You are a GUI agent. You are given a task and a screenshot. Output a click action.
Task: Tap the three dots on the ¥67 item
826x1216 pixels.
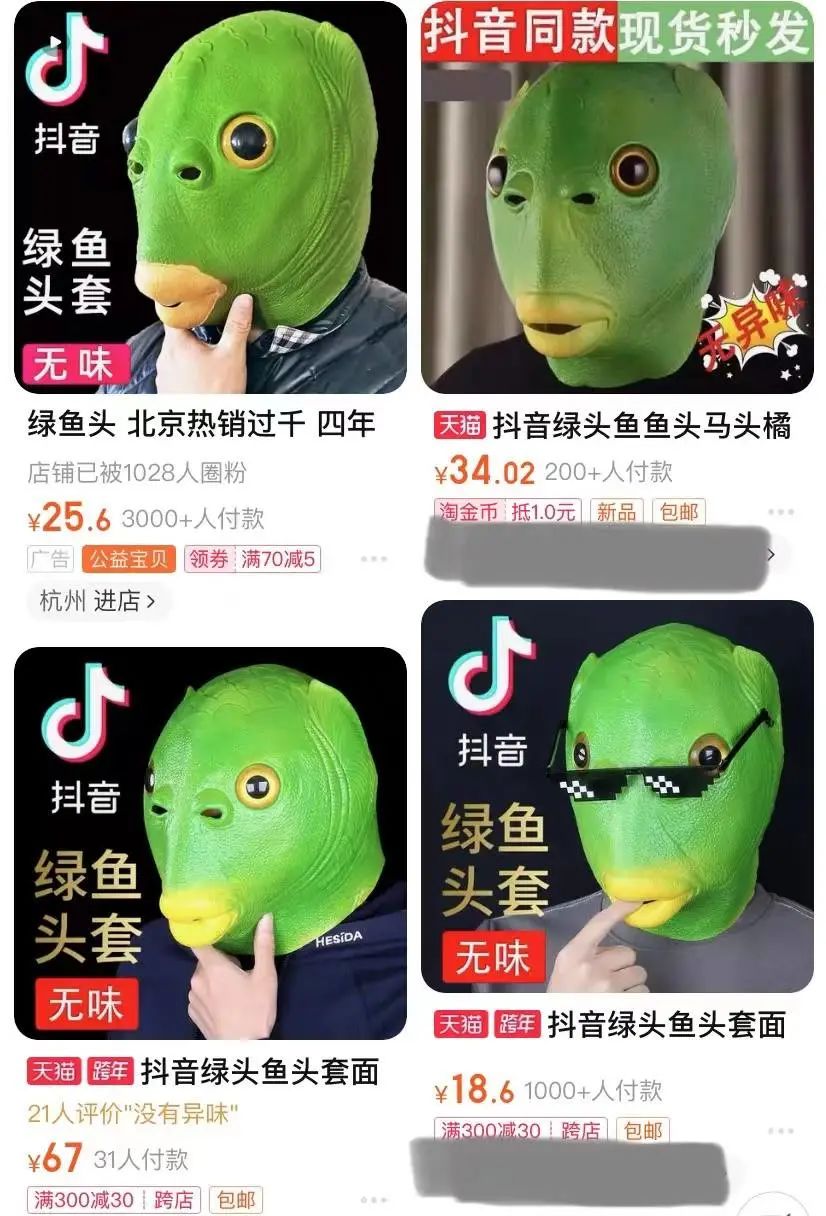tap(374, 1199)
